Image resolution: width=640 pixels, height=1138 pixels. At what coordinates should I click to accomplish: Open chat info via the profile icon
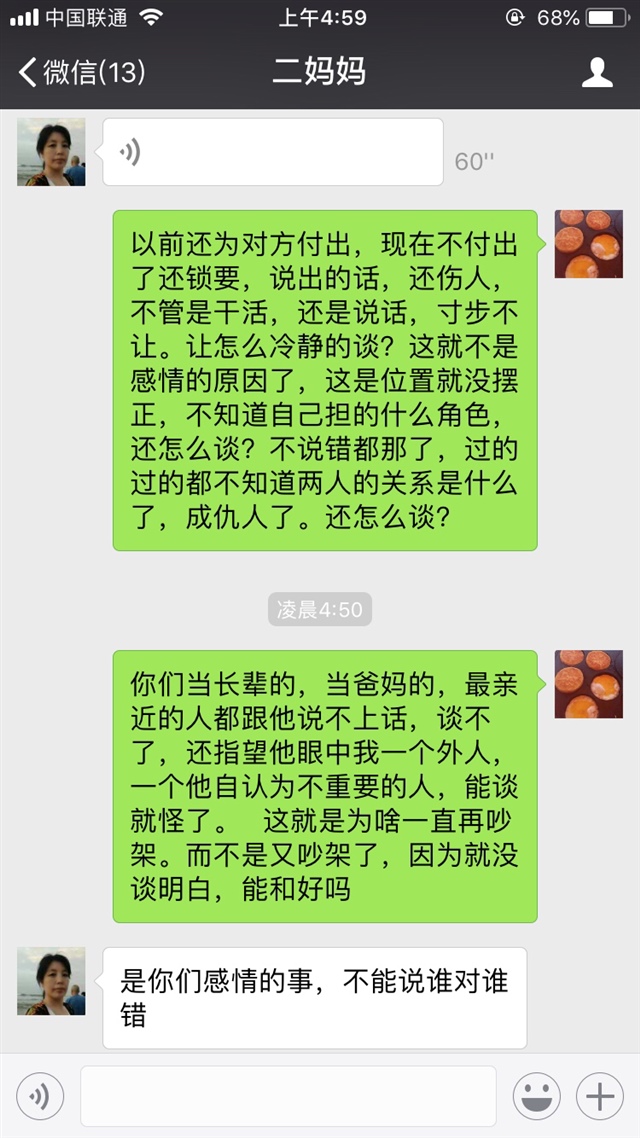coord(597,72)
